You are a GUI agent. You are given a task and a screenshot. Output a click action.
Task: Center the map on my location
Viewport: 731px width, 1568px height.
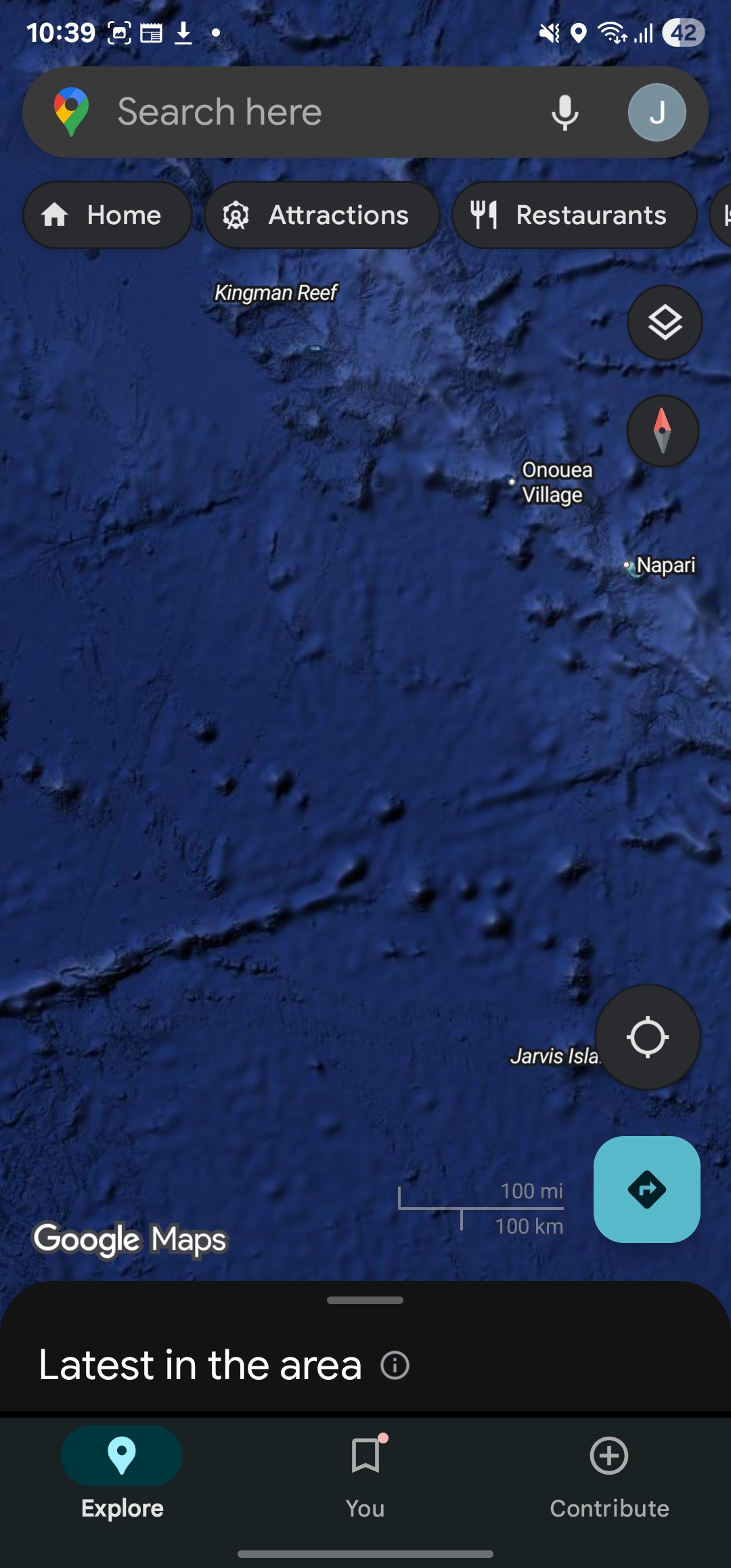pos(648,1037)
